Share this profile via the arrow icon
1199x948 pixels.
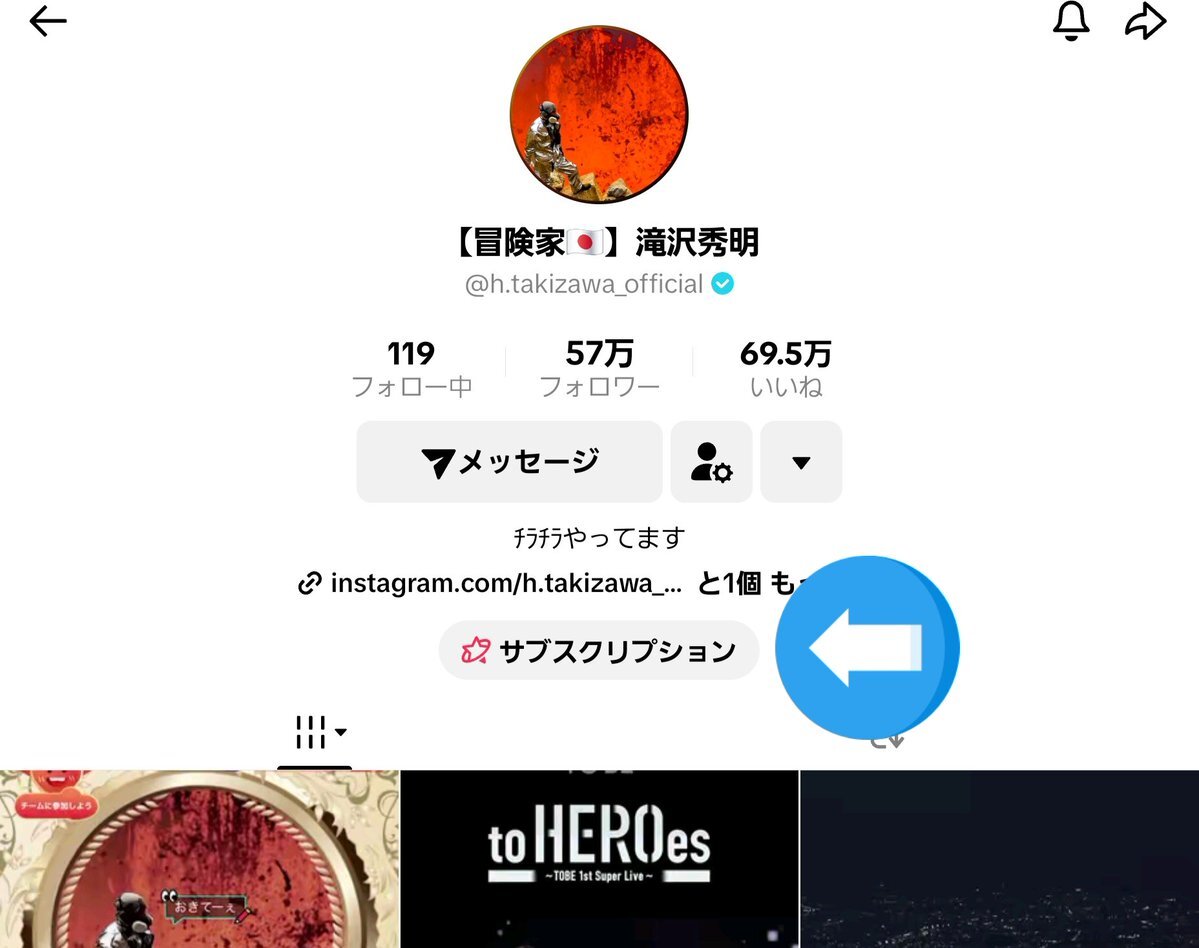pos(1146,22)
